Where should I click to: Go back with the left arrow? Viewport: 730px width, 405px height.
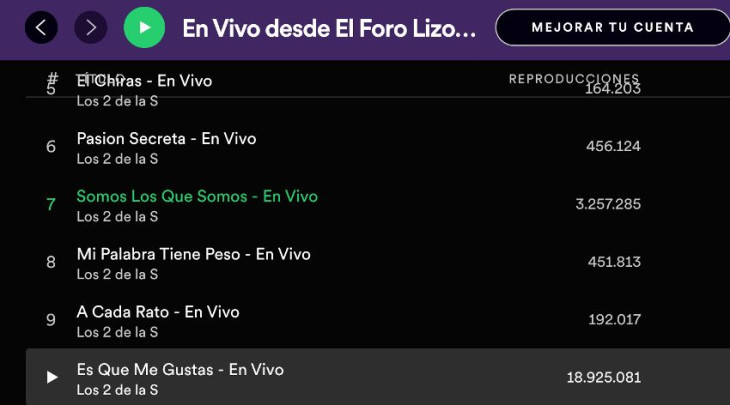coord(41,28)
